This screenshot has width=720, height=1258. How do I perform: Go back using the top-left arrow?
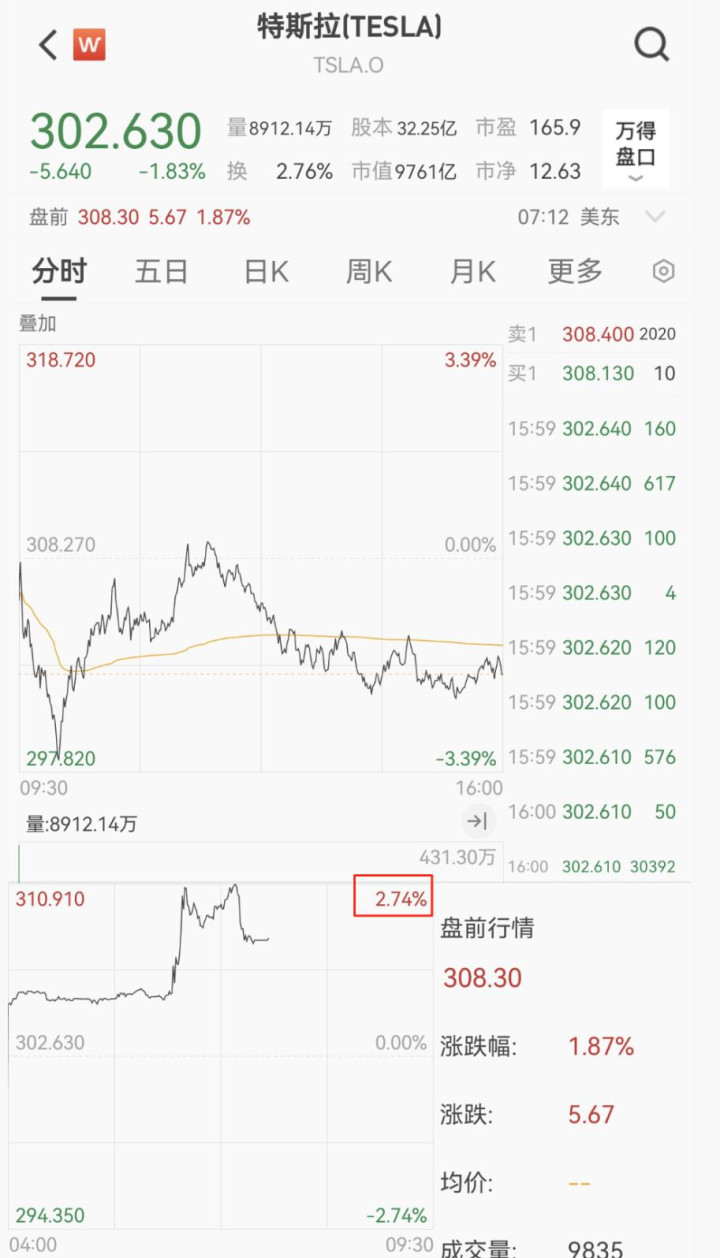[47, 45]
